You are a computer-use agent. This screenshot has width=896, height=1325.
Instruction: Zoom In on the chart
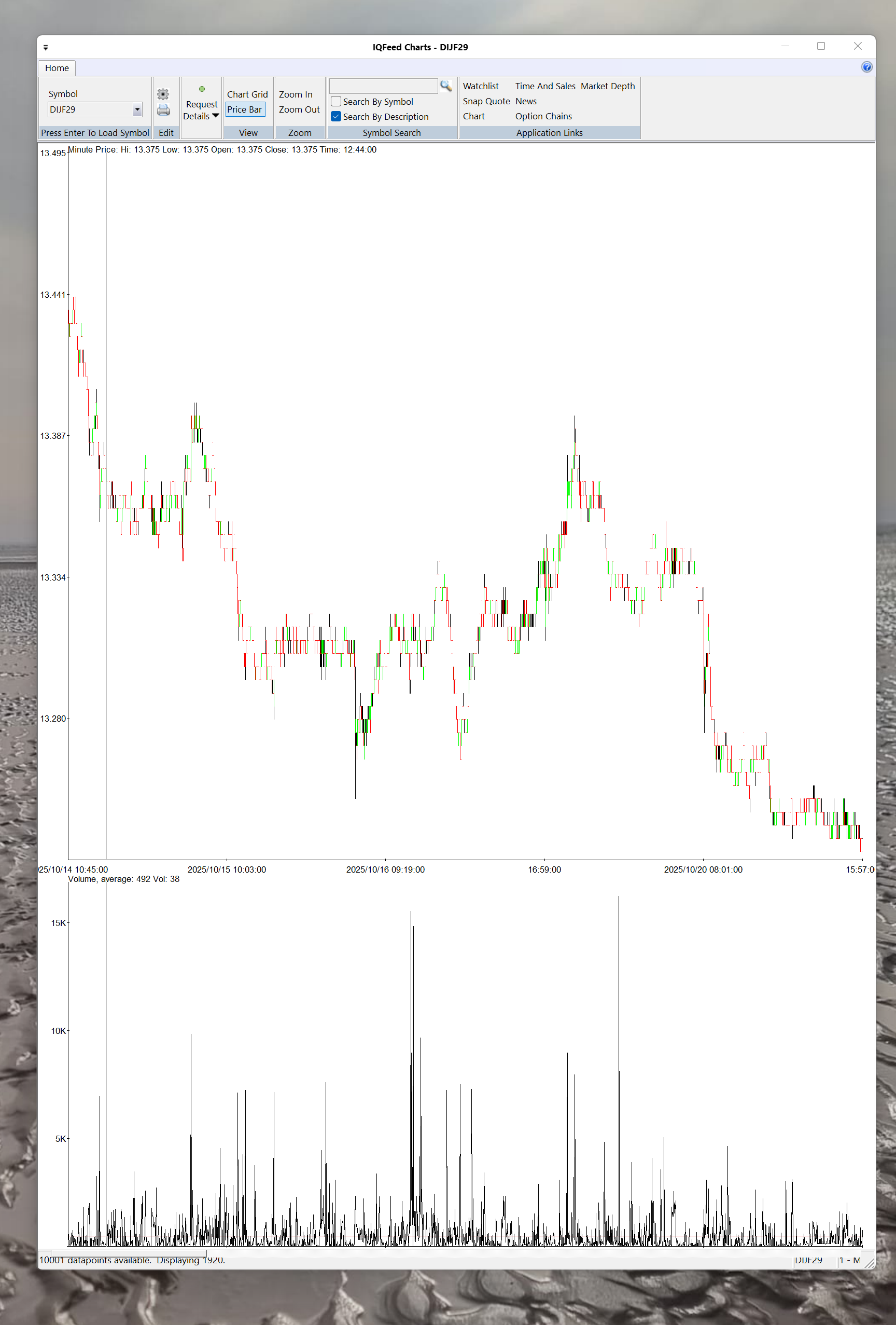(295, 94)
